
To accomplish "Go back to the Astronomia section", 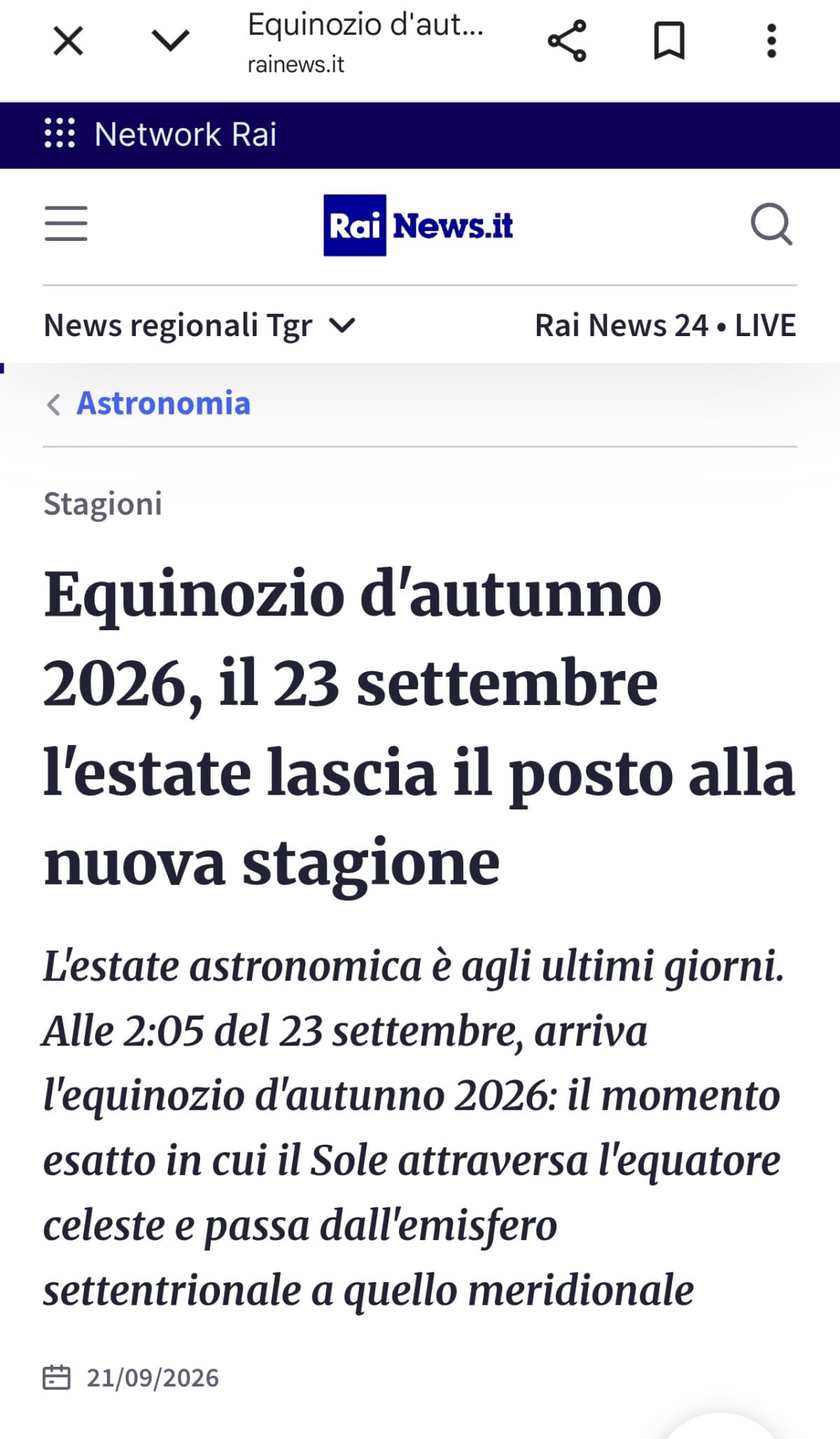I will [x=148, y=403].
